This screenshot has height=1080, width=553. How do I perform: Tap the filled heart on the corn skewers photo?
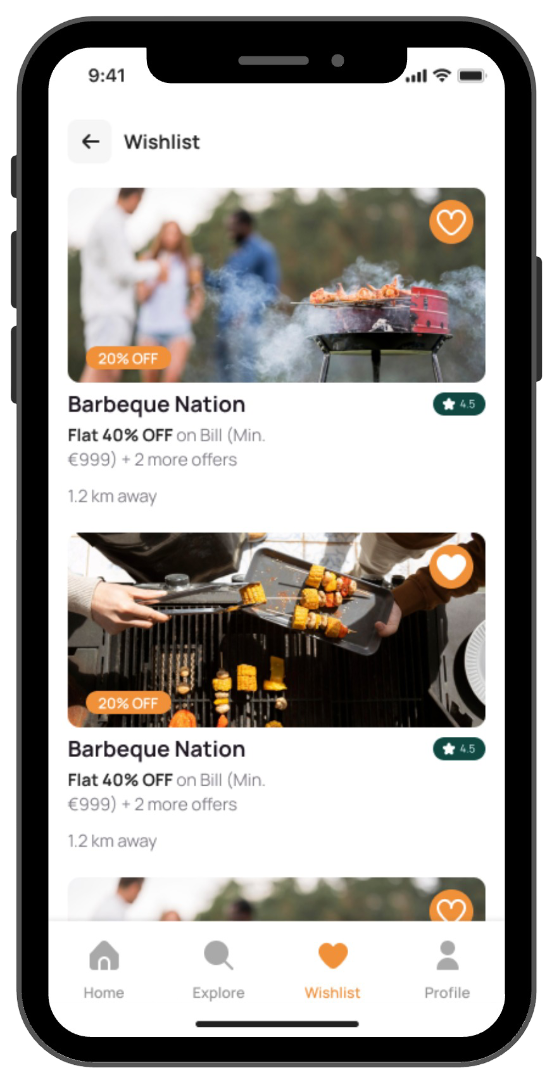pyautogui.click(x=451, y=567)
